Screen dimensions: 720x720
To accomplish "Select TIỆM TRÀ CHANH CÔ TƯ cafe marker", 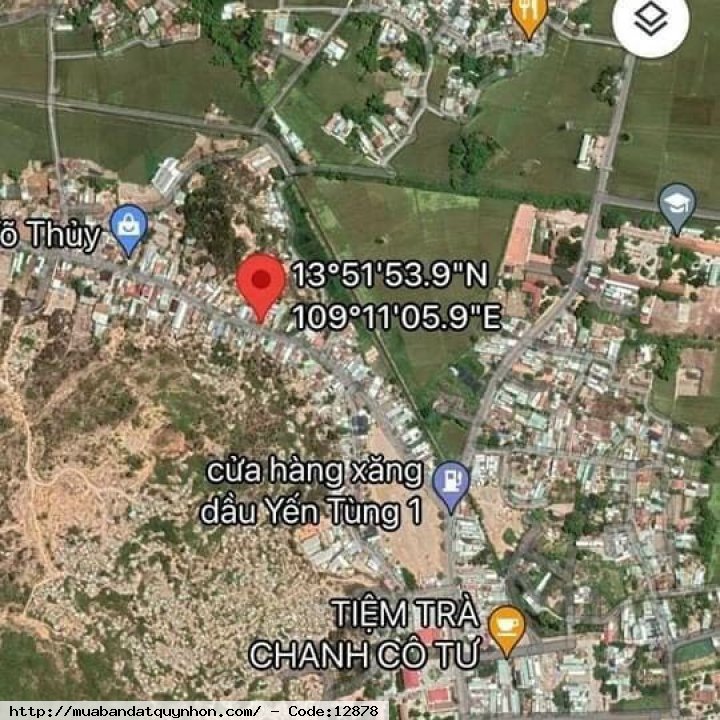I will (508, 628).
